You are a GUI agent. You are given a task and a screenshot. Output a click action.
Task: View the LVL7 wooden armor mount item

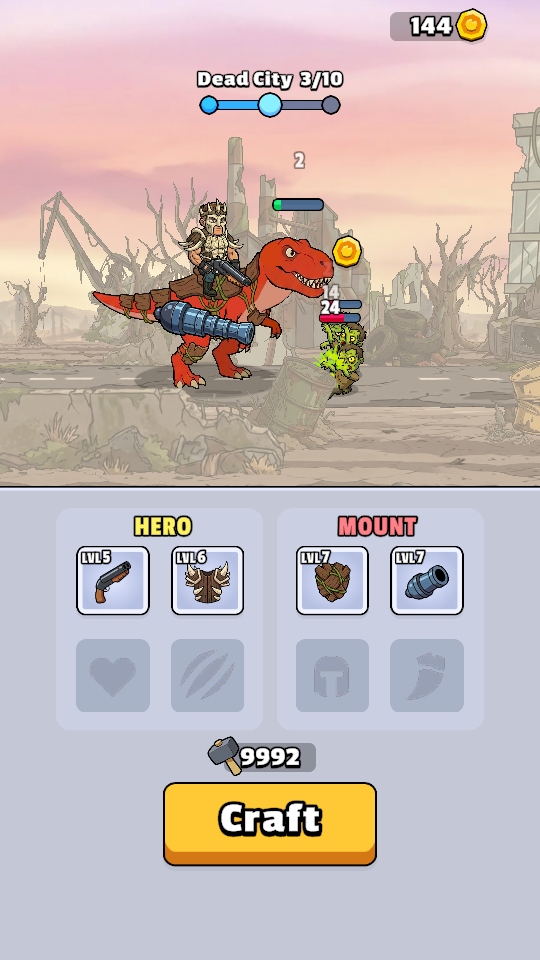pos(332,580)
